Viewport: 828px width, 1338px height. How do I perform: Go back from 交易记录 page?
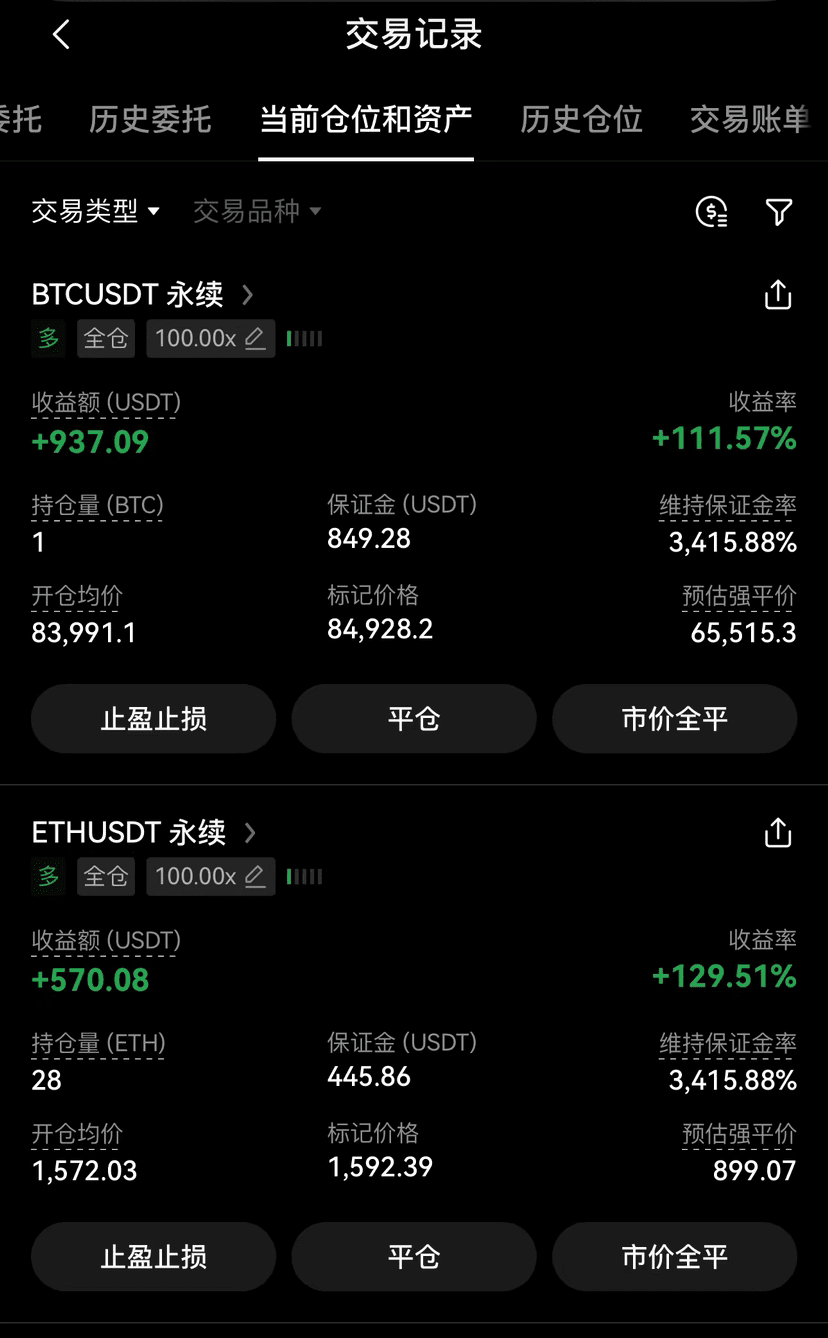coord(61,35)
